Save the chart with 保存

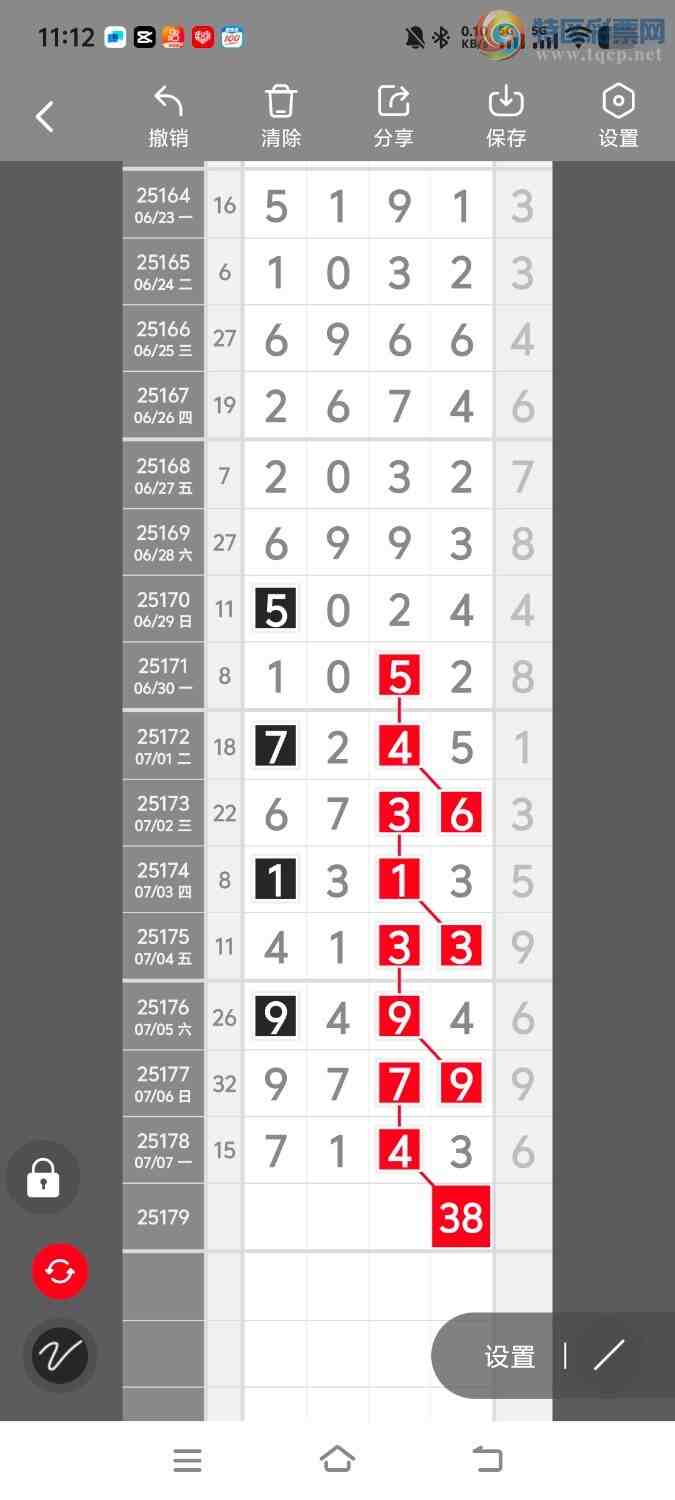[506, 117]
